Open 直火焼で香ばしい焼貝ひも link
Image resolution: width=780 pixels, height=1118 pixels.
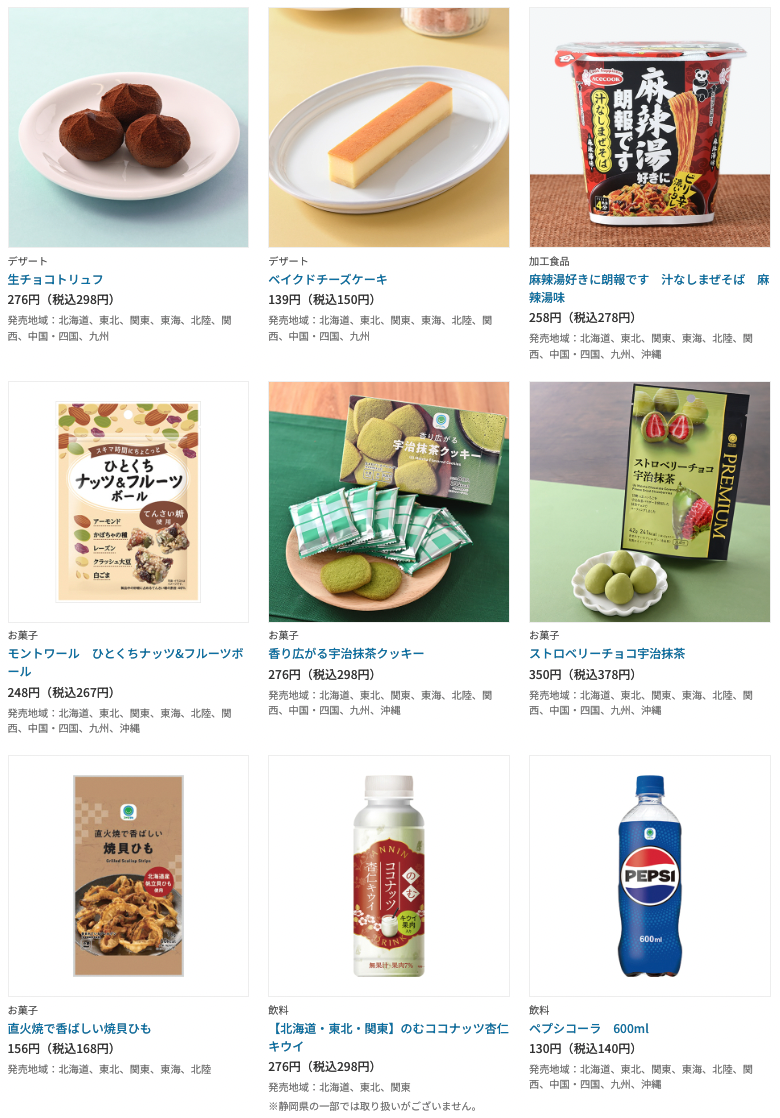click(x=79, y=1028)
